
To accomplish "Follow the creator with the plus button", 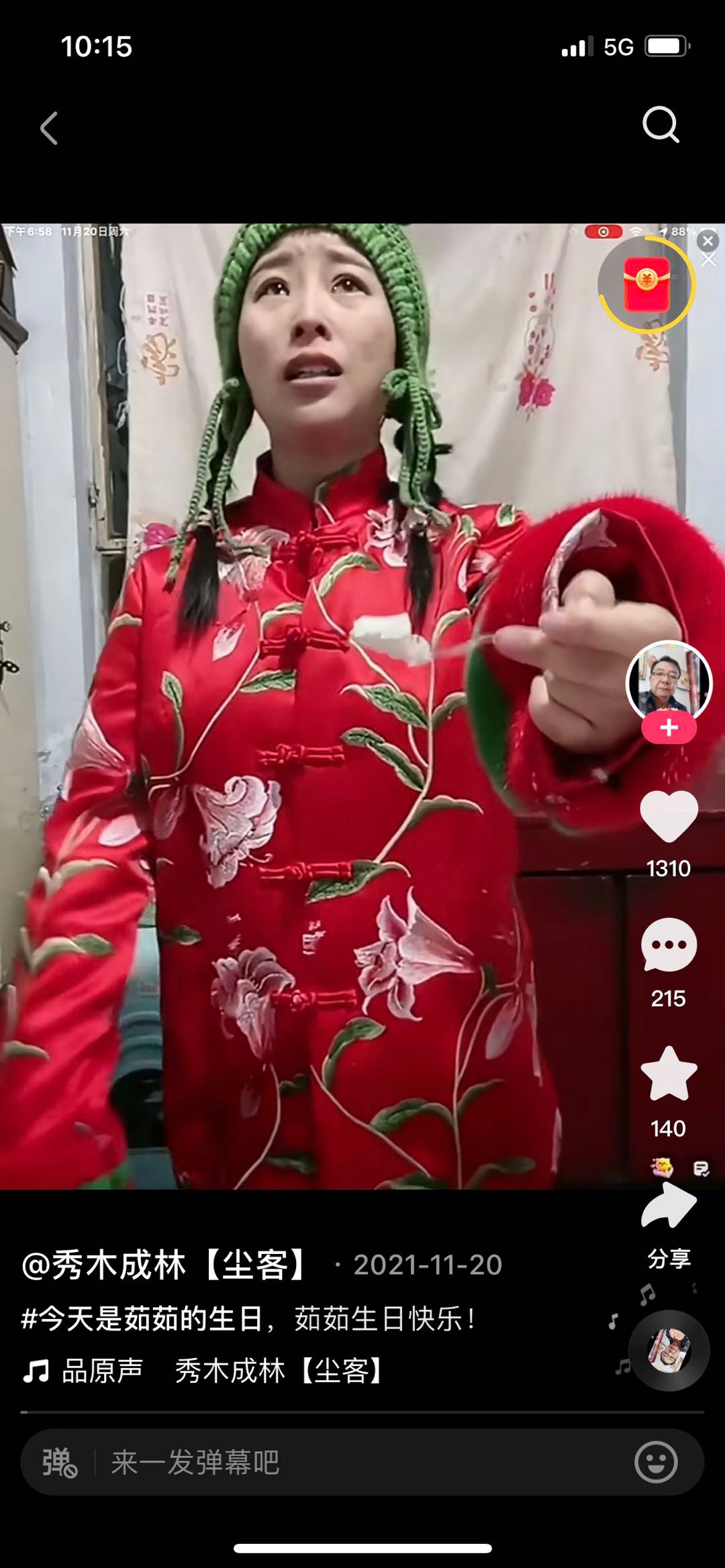I will click(x=669, y=728).
